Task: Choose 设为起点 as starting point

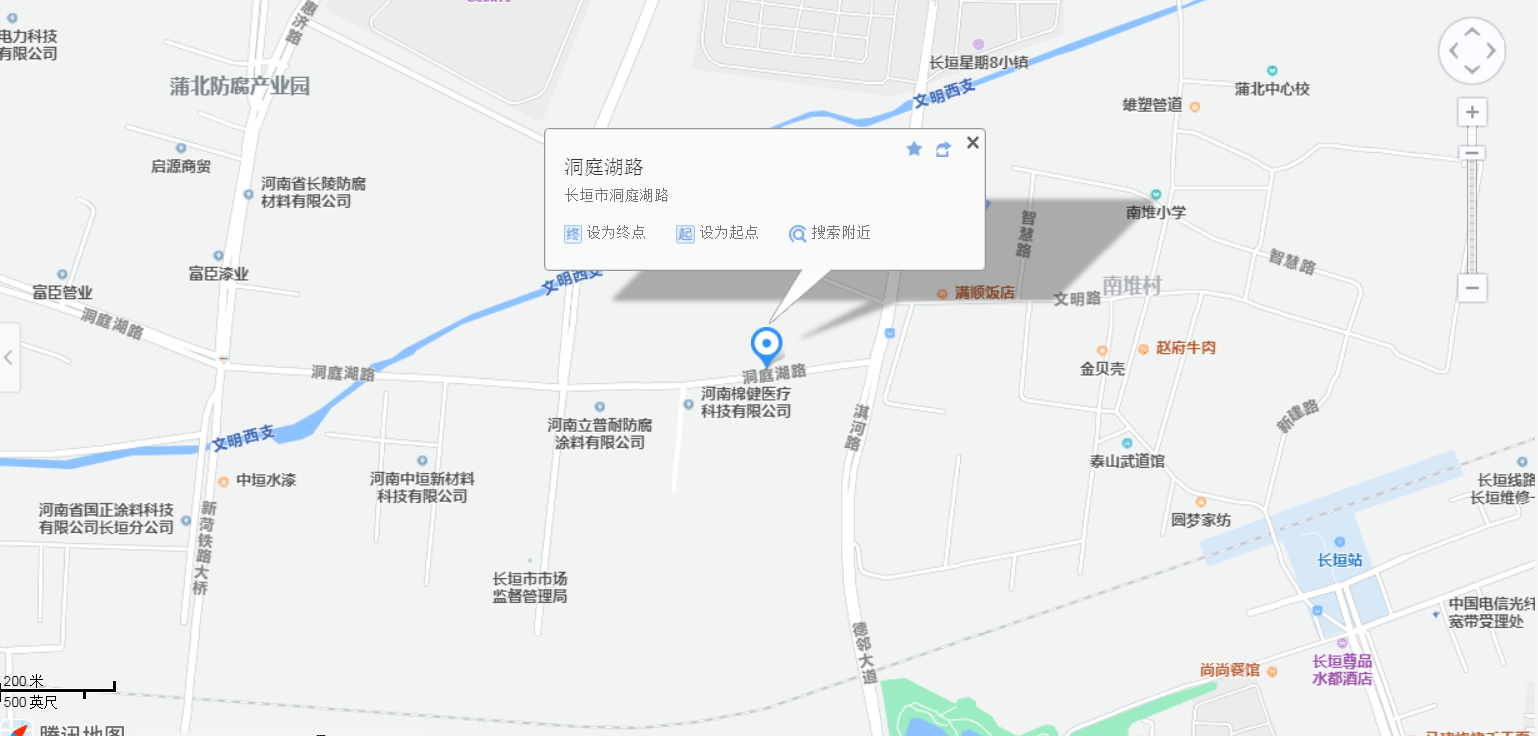Action: coord(718,233)
